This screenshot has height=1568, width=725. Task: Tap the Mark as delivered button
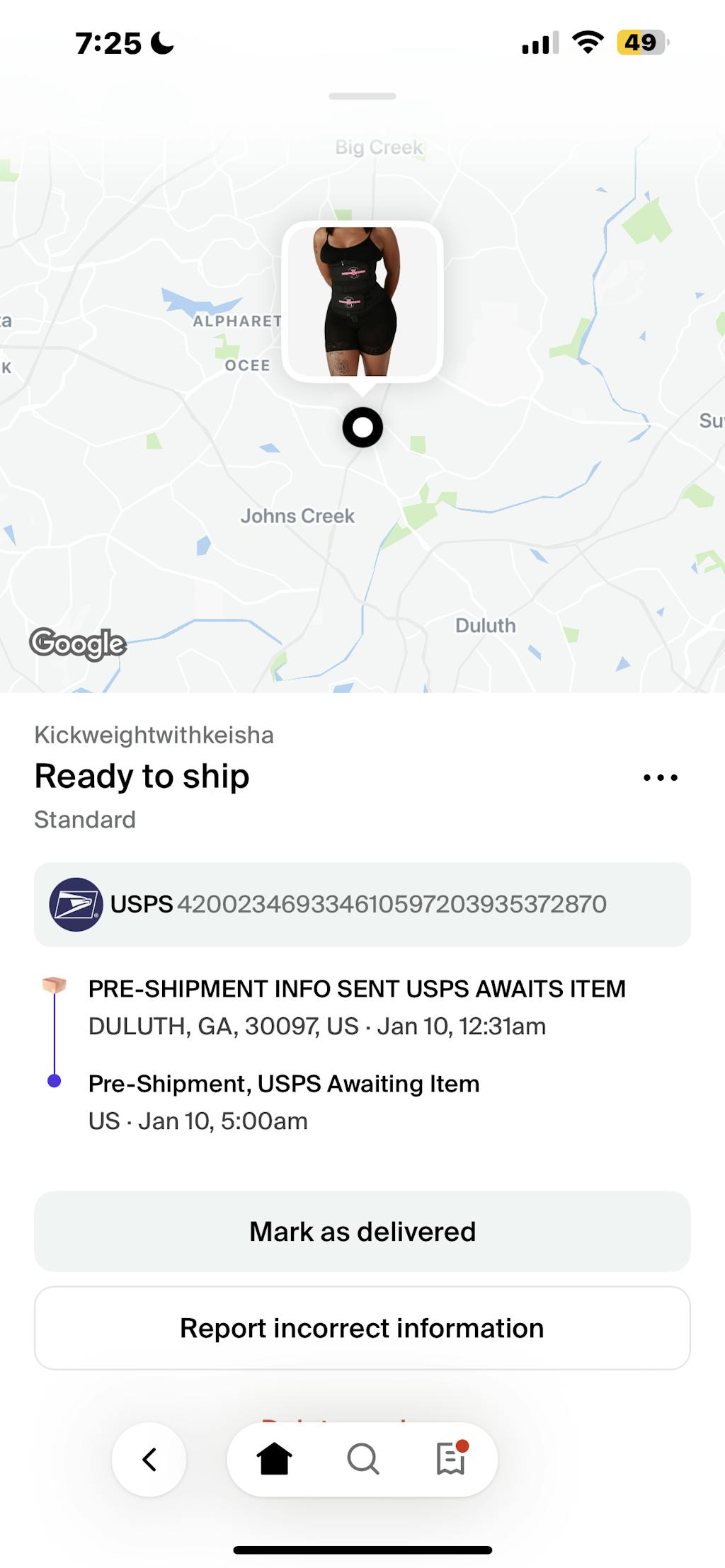362,1232
